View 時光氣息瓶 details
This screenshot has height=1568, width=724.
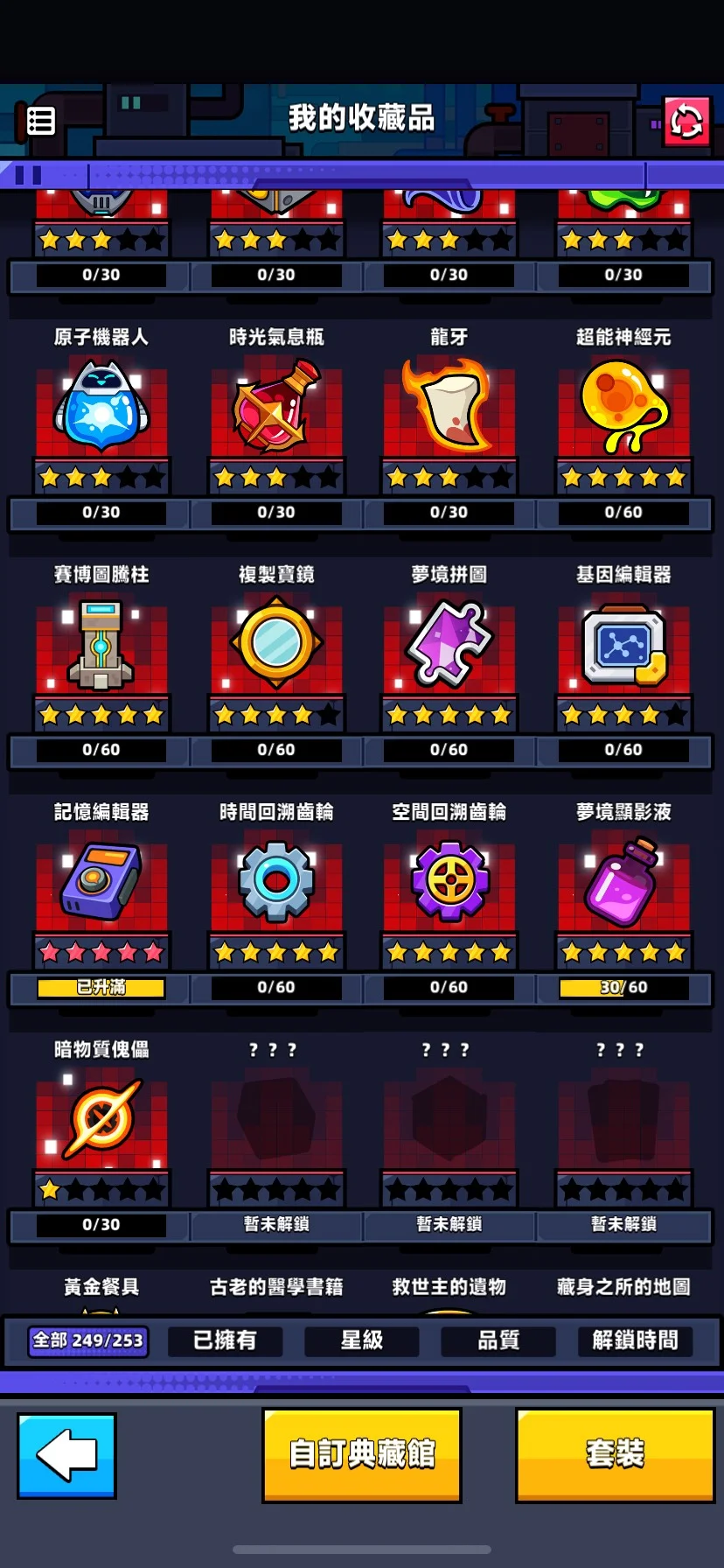[276, 408]
